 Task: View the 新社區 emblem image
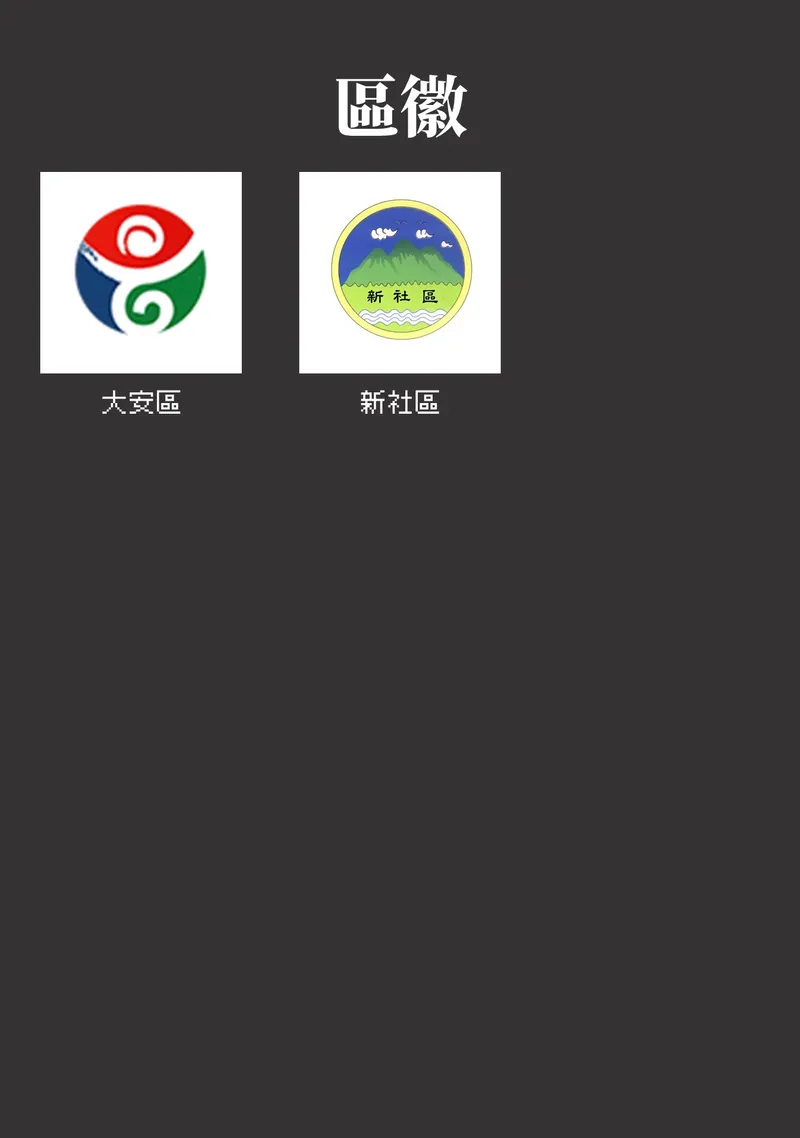click(400, 272)
